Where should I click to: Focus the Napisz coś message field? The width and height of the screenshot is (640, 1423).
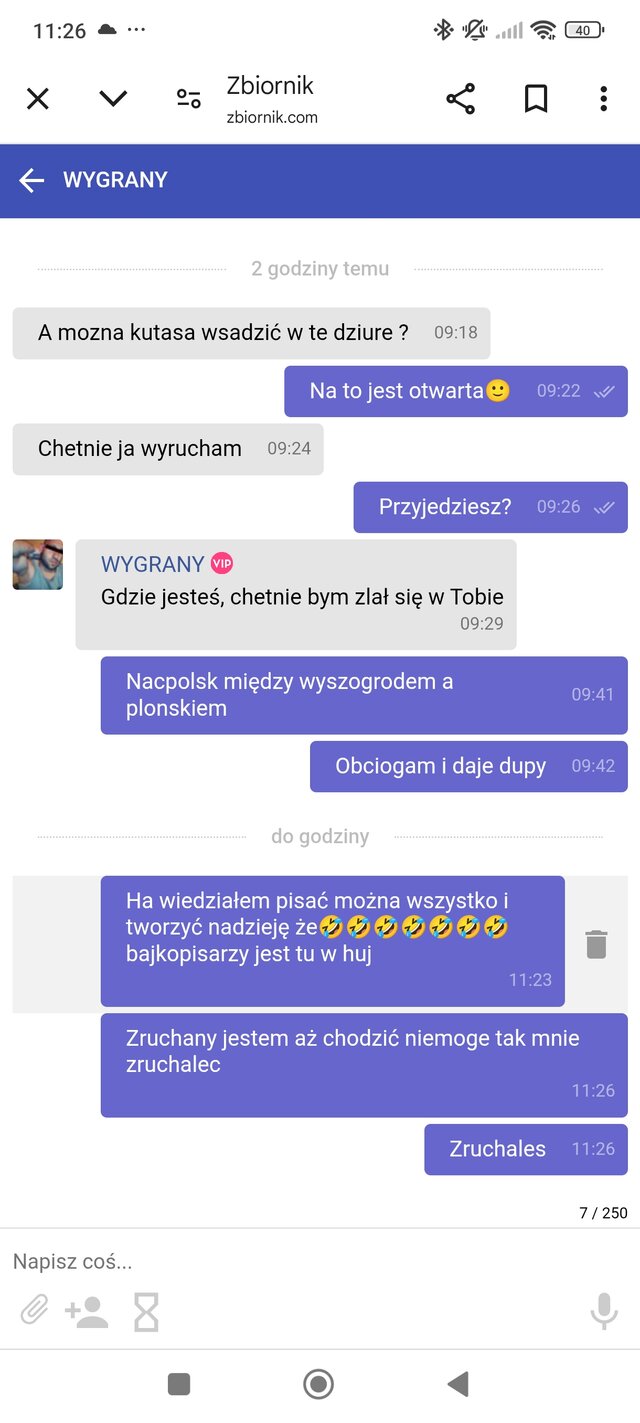[300, 1261]
